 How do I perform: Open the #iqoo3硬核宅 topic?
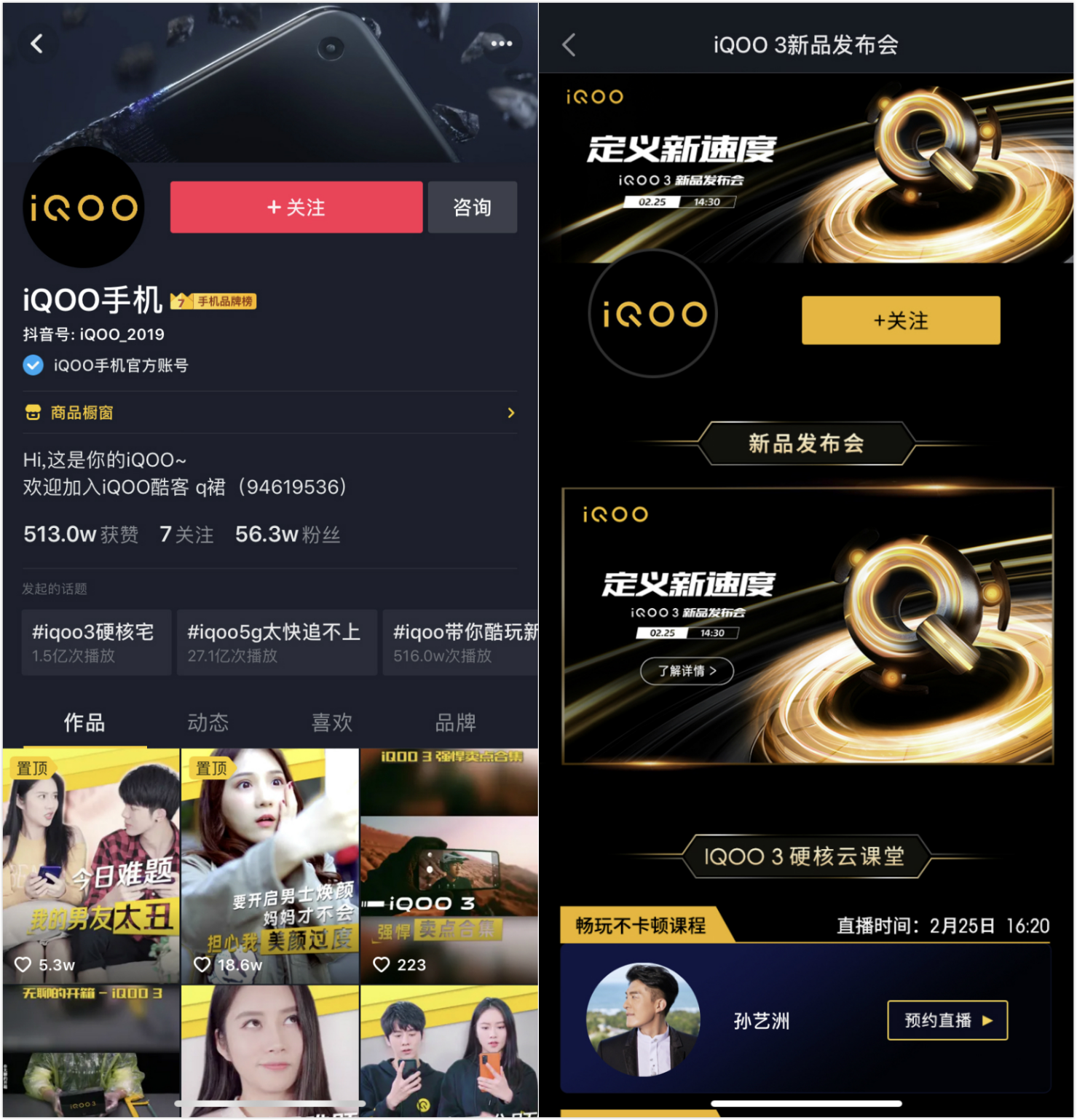[96, 642]
